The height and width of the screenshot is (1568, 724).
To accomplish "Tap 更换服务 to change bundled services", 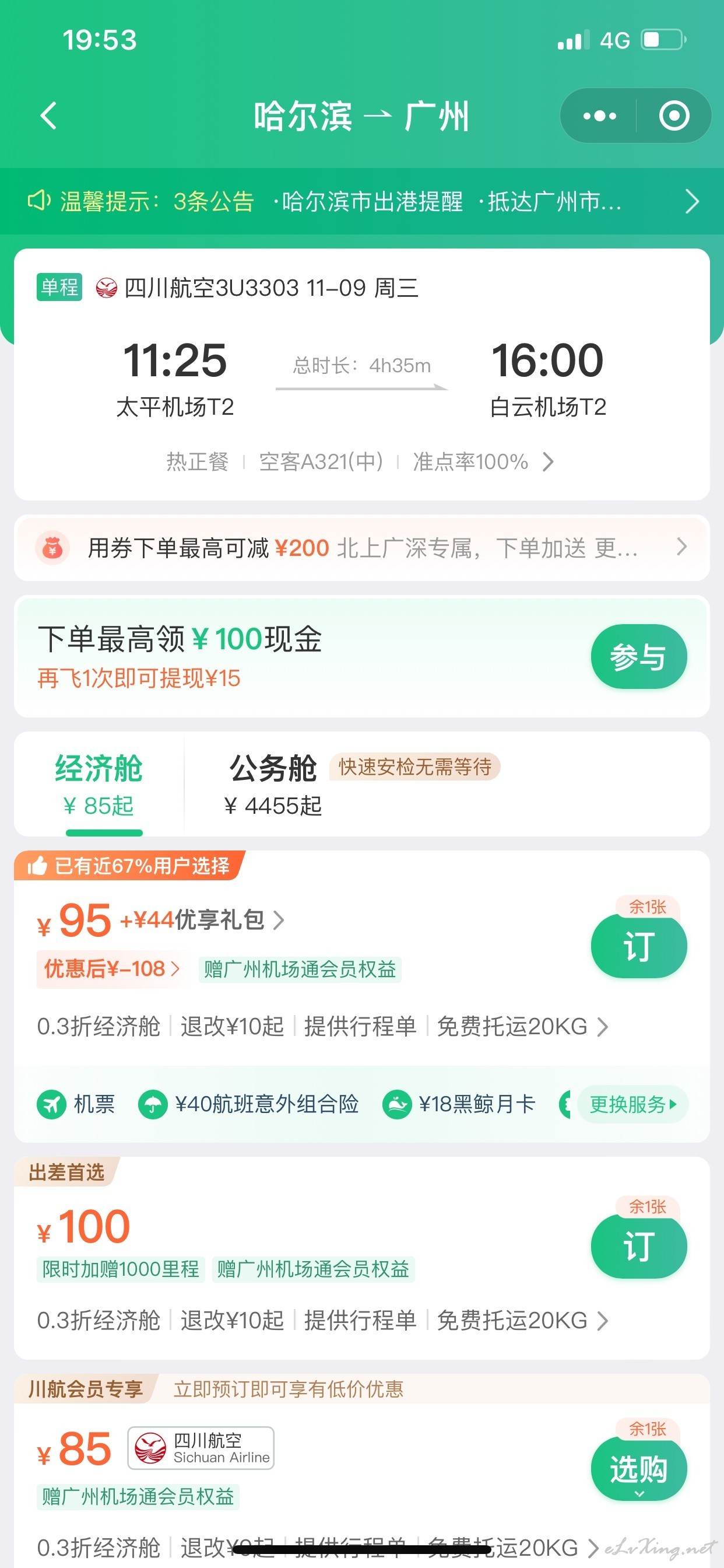I will [x=632, y=1104].
